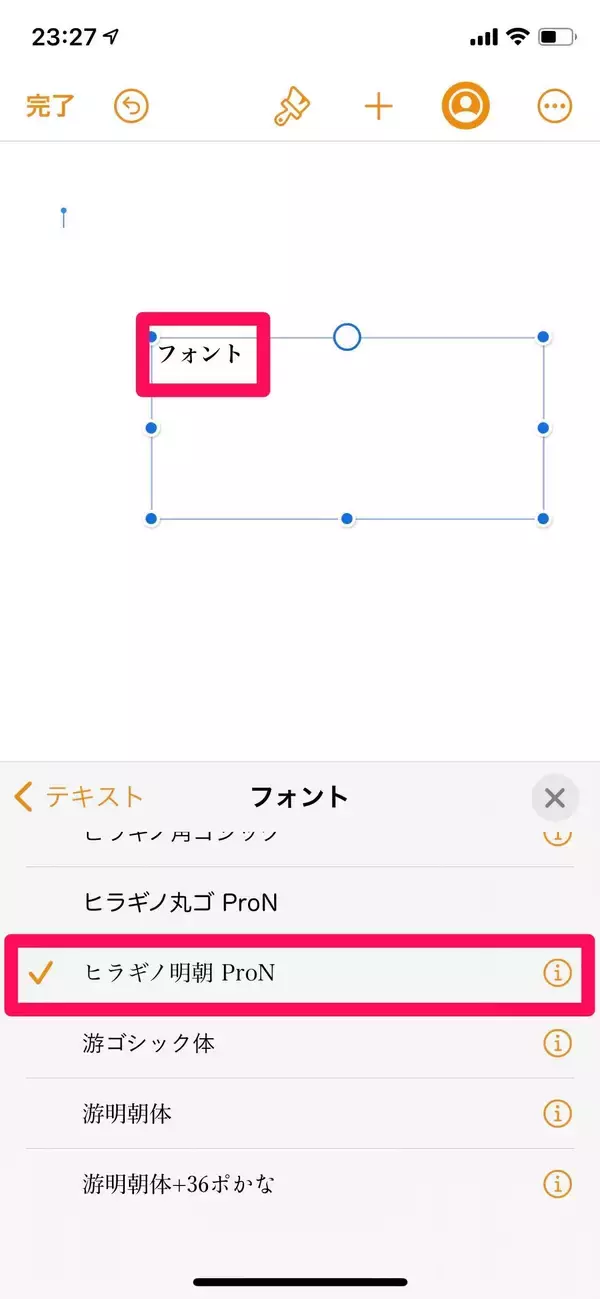The height and width of the screenshot is (1299, 600).
Task: Choose the 游明朝体 font
Action: point(127,1113)
